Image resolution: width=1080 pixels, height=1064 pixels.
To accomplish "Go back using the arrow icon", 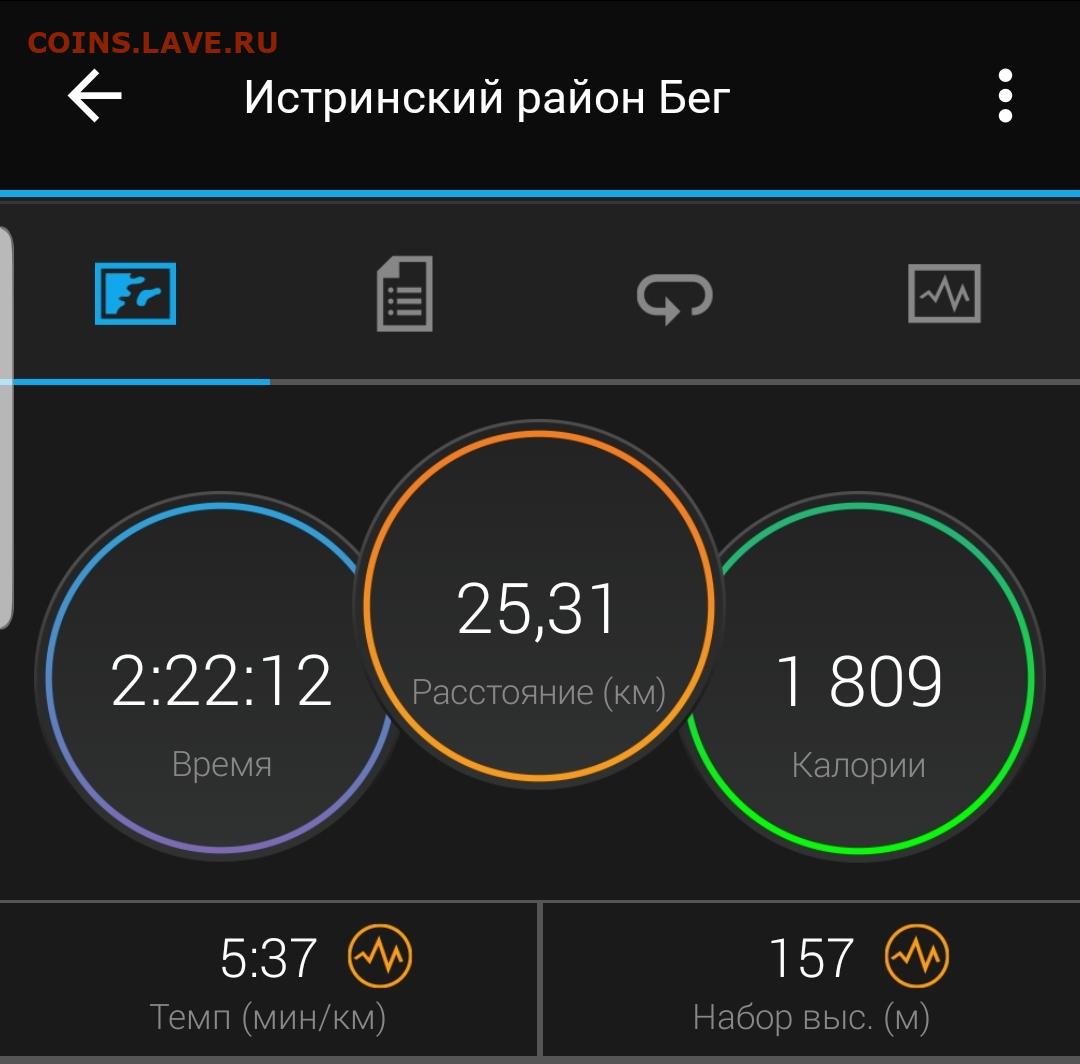I will pyautogui.click(x=95, y=97).
